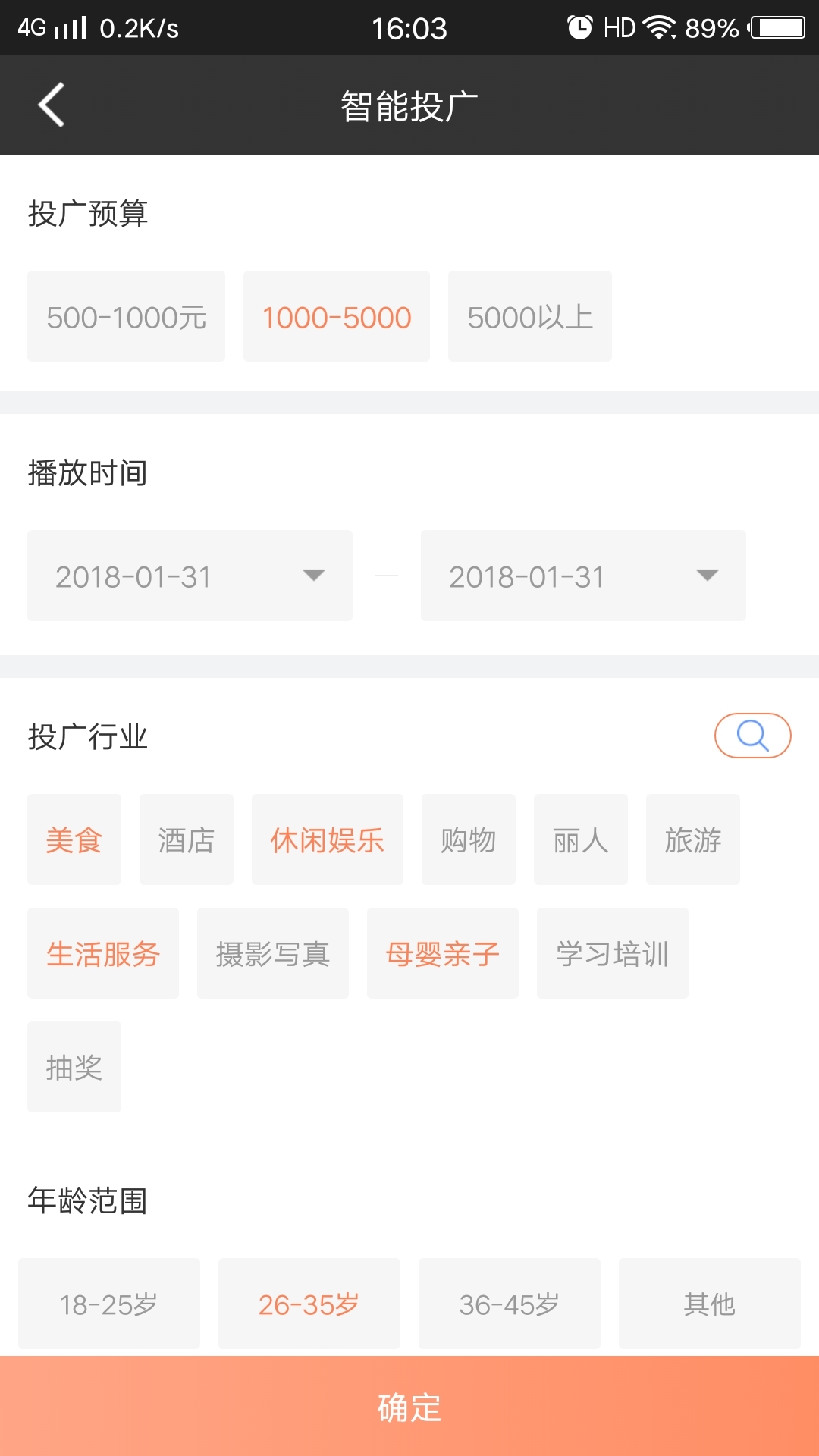Screen dimensions: 819x1456
Task: Select the 摄影写真 industry
Action: pos(272,953)
